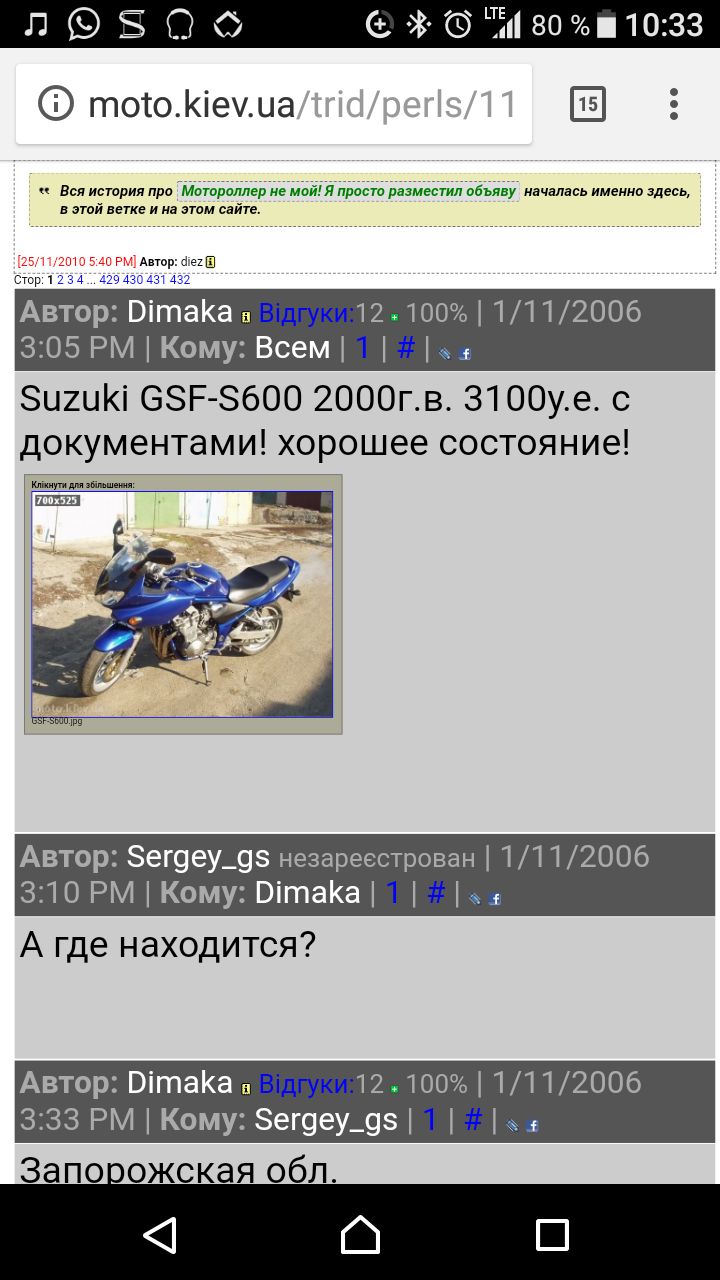Open Відгуки link in Dimaka's 3:33 PM post
This screenshot has width=720, height=1280.
click(306, 1084)
